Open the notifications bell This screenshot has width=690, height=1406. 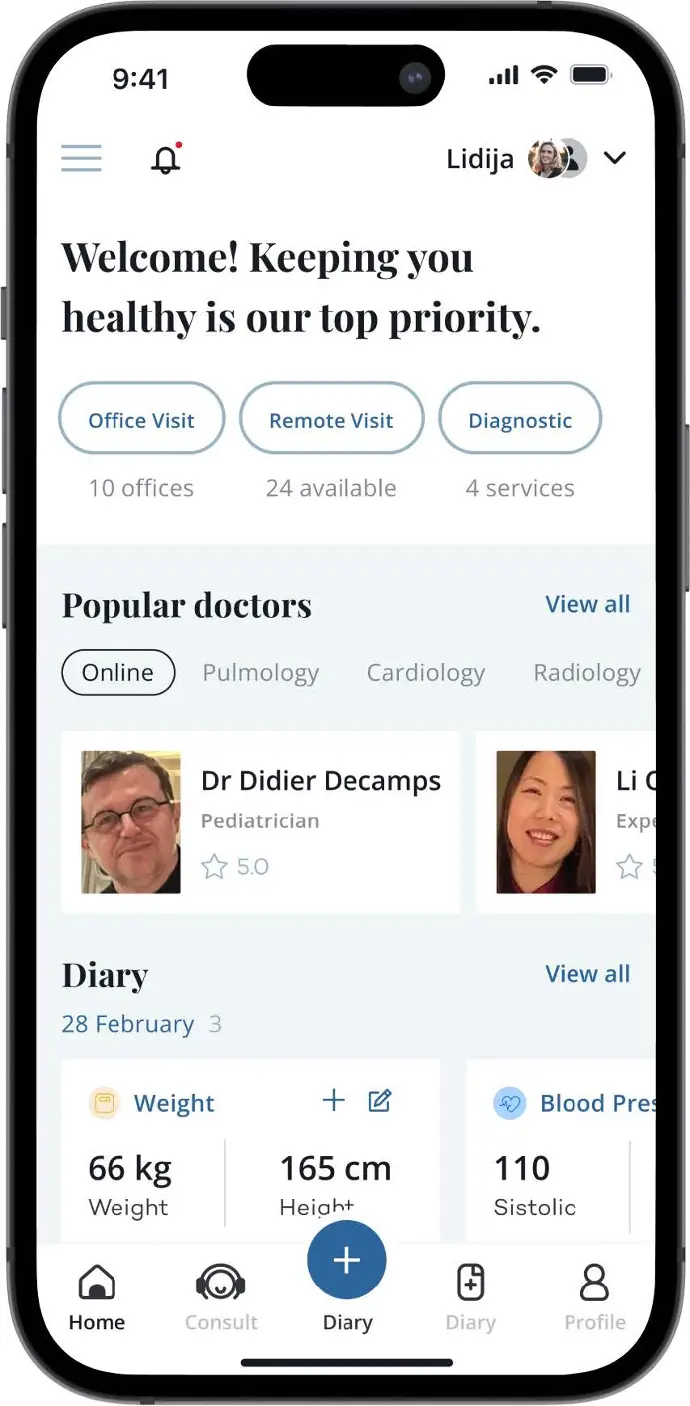click(x=165, y=159)
